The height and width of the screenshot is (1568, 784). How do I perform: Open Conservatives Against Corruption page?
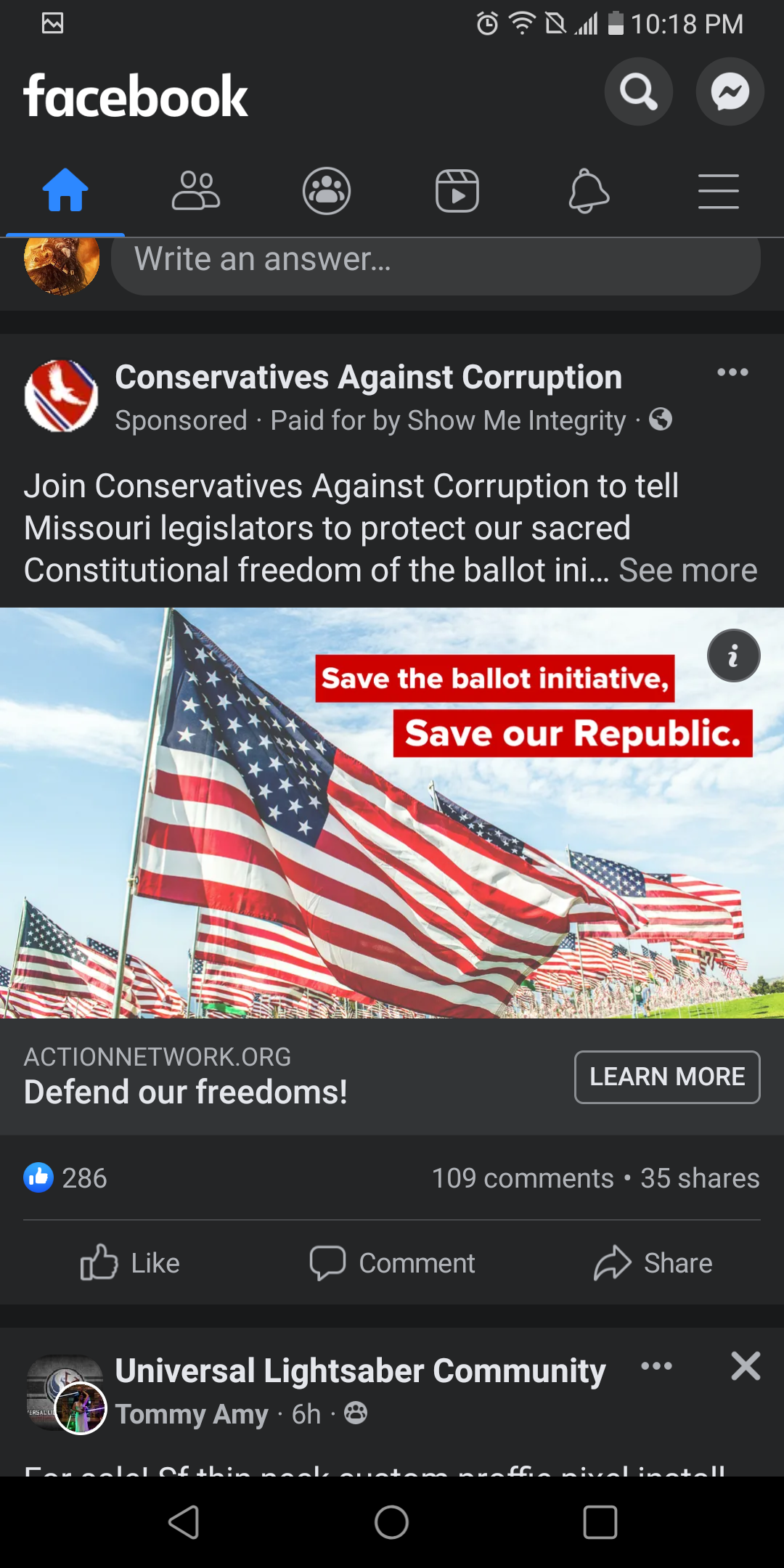(368, 377)
